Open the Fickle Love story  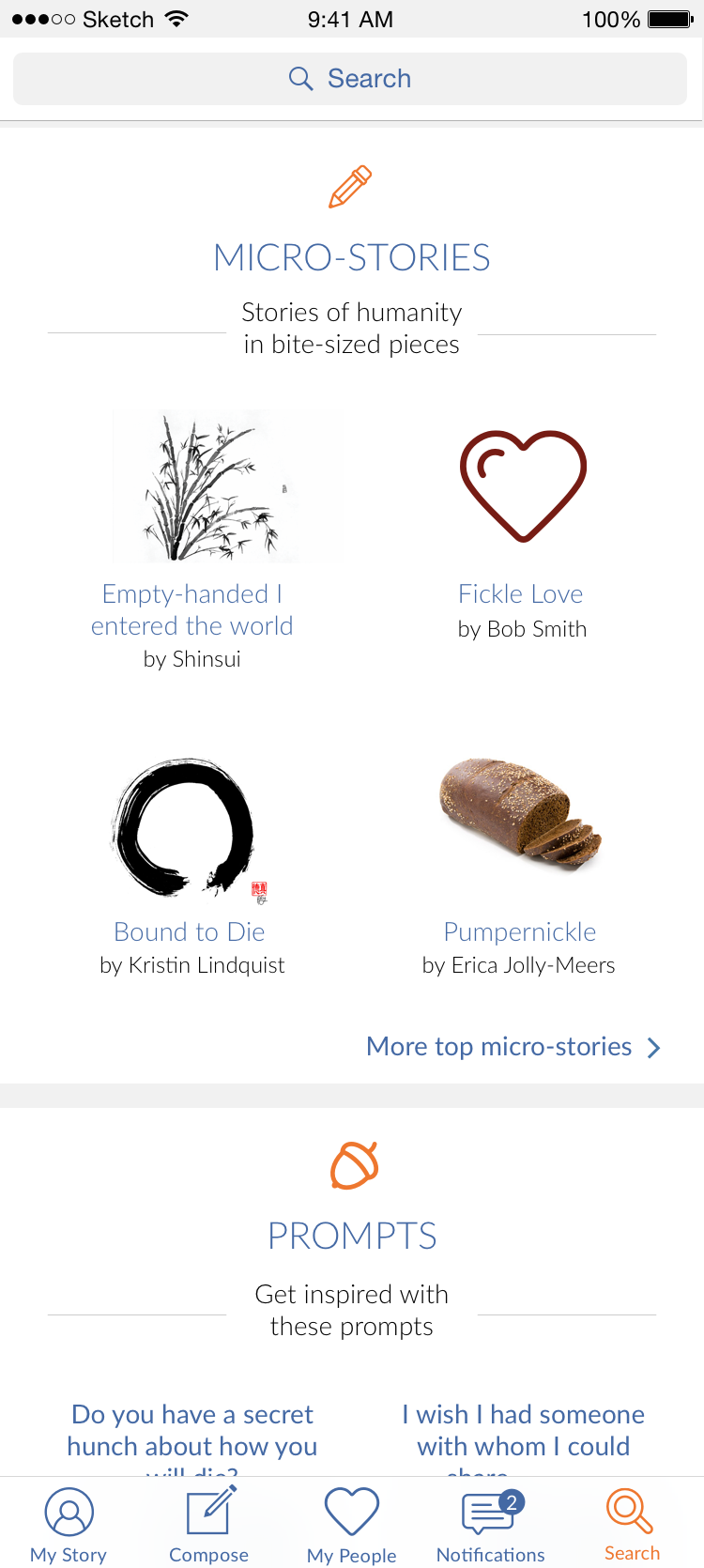click(x=521, y=594)
